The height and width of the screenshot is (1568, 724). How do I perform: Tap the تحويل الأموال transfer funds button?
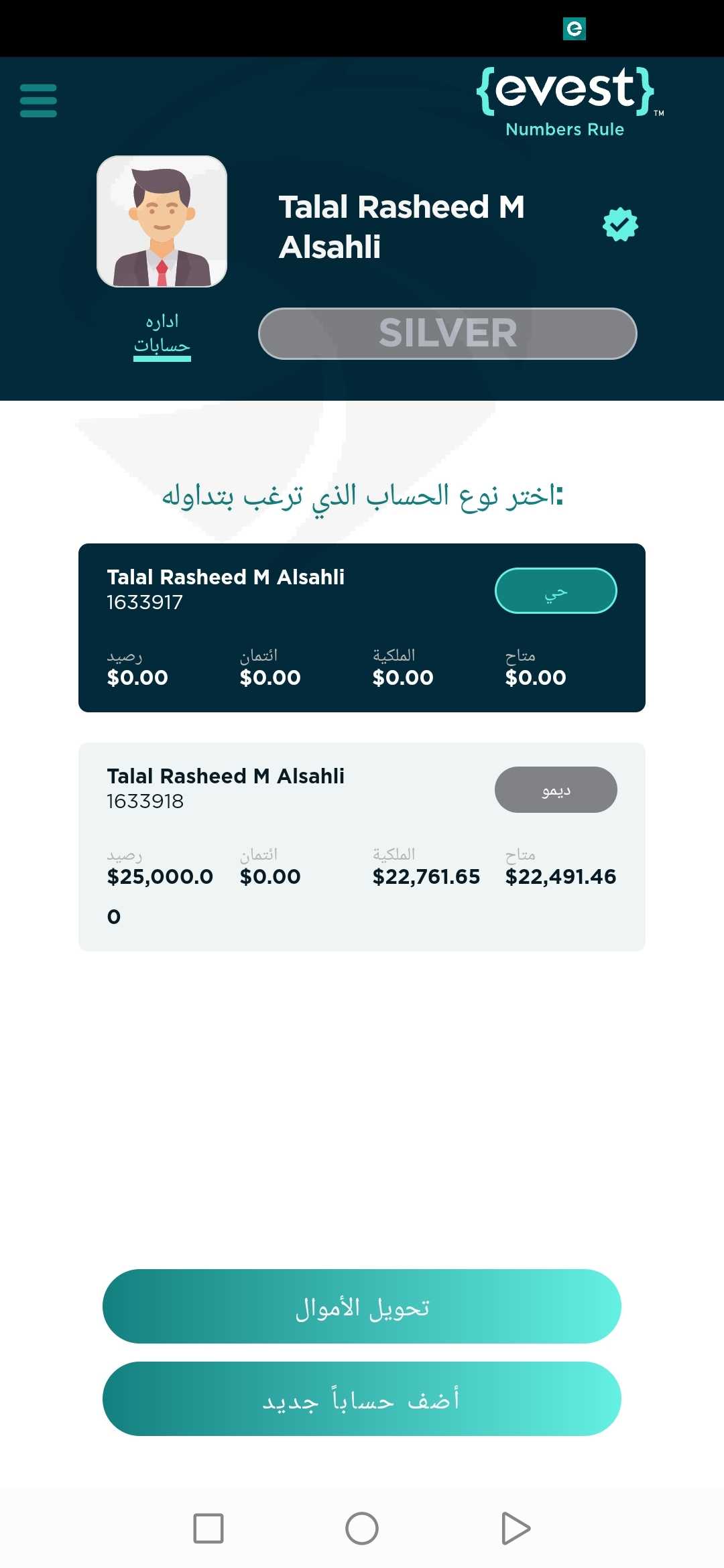click(x=362, y=1306)
